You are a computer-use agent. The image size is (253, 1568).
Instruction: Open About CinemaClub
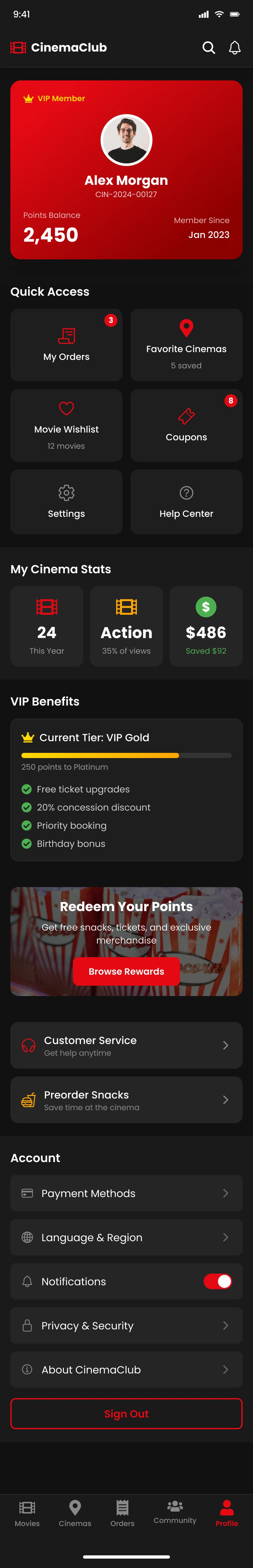point(126,1369)
